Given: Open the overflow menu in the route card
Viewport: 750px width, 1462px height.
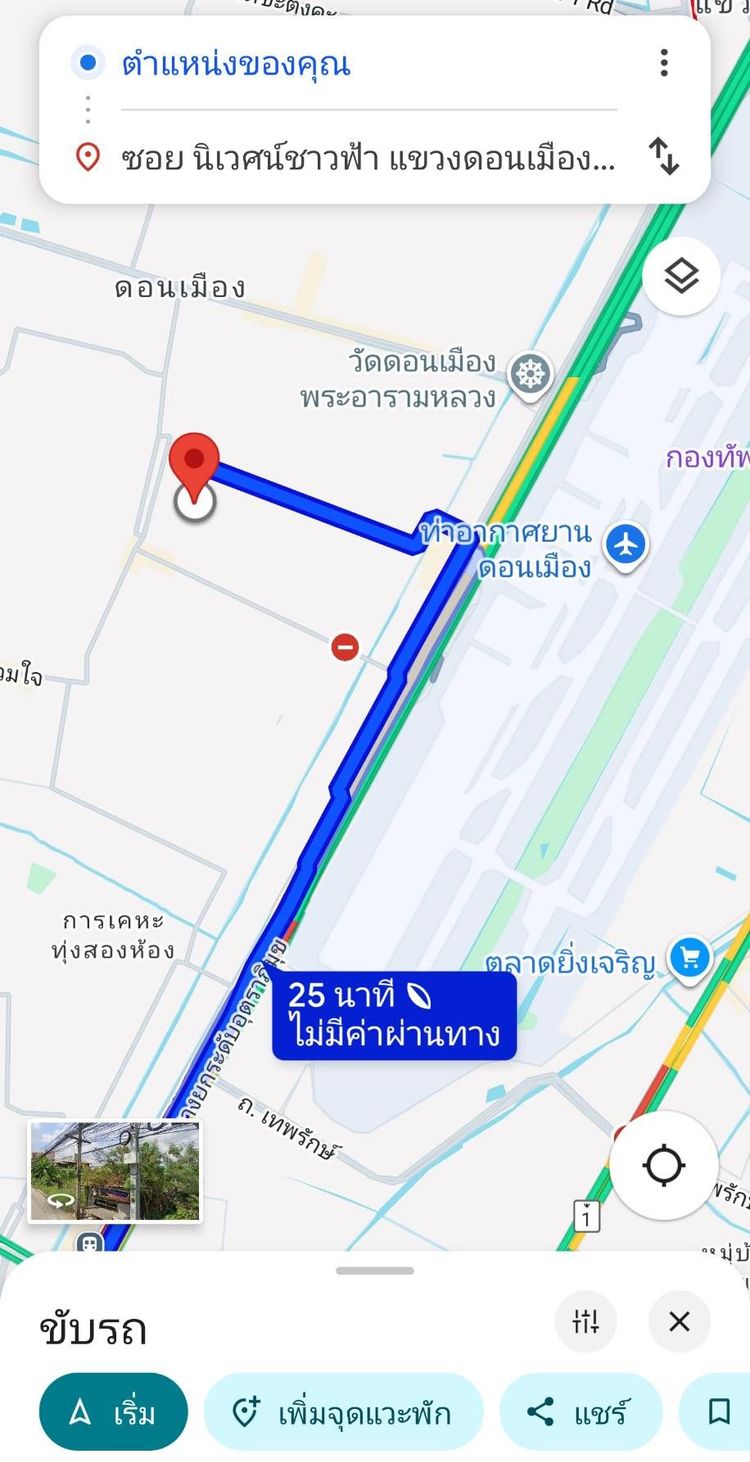Looking at the screenshot, I should [664, 64].
